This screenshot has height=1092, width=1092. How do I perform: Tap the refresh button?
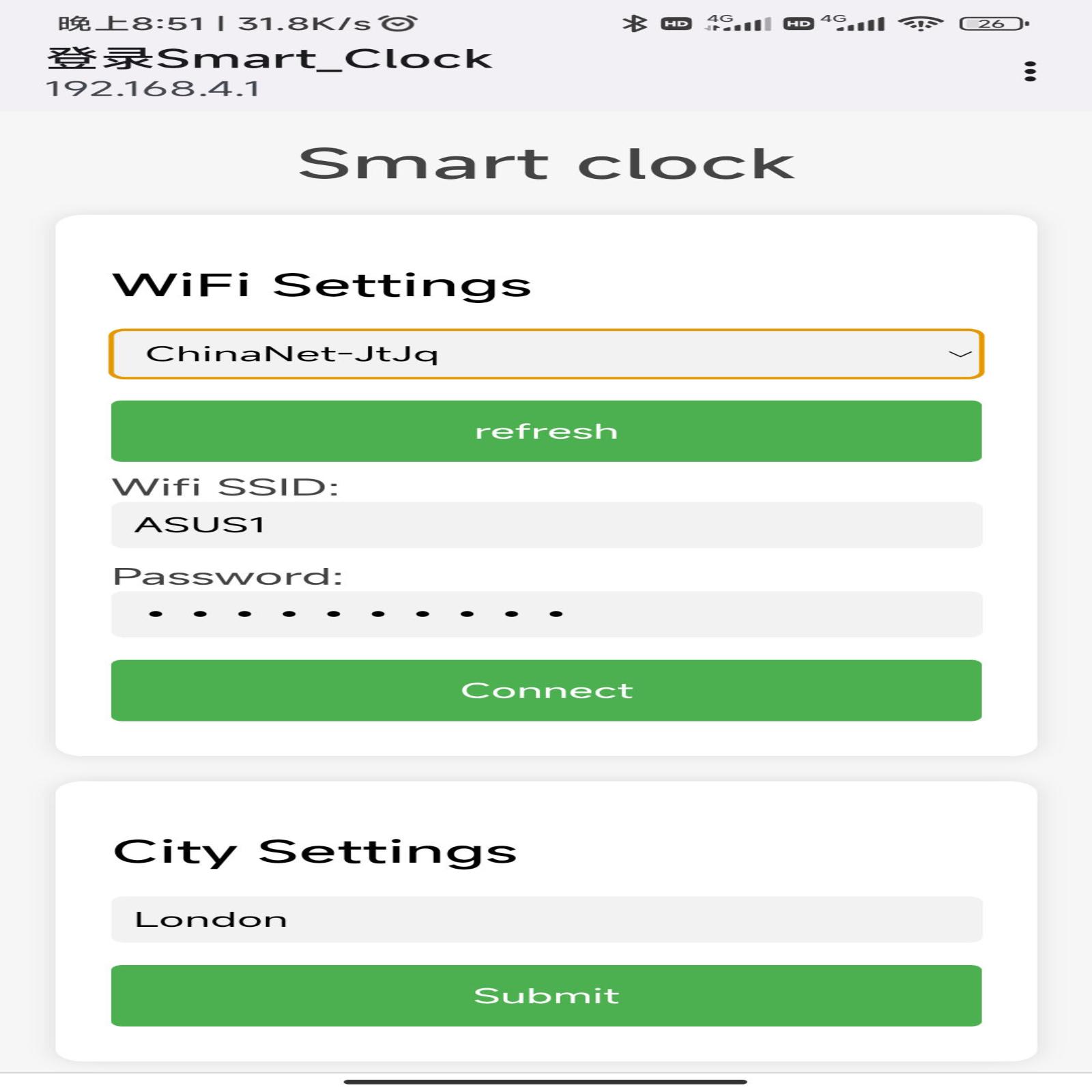point(546,431)
